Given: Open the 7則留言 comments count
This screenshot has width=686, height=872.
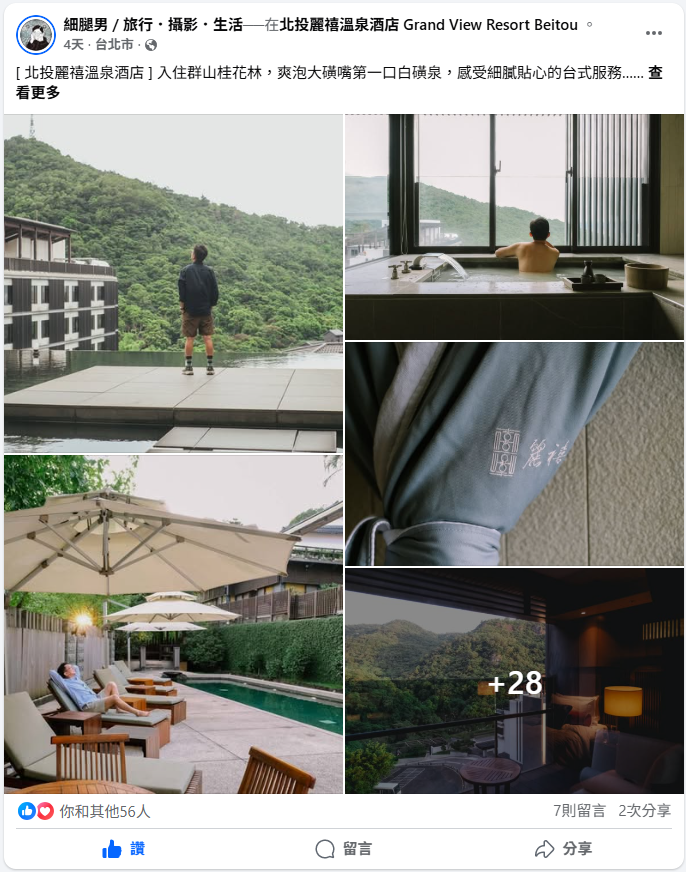Looking at the screenshot, I should (x=579, y=811).
